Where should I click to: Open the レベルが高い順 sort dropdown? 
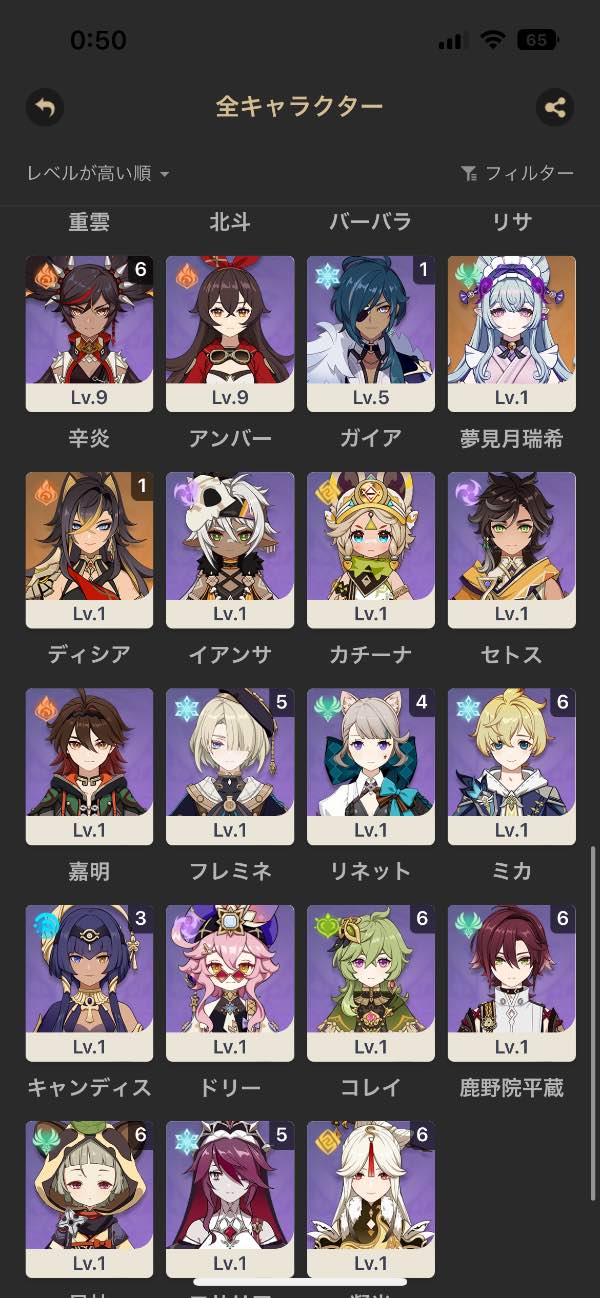(98, 174)
